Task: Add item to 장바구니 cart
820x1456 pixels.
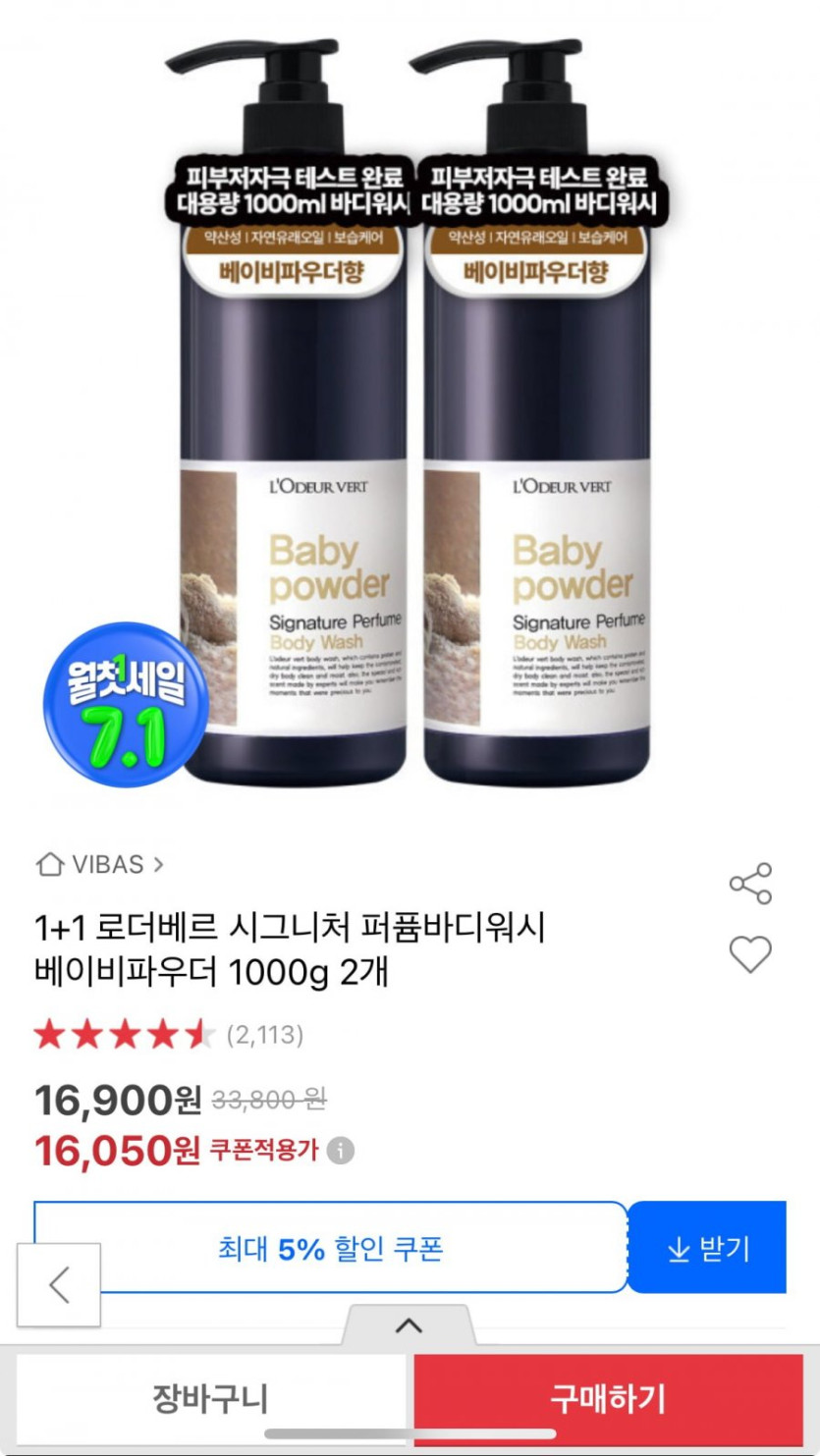Action: [210, 1399]
